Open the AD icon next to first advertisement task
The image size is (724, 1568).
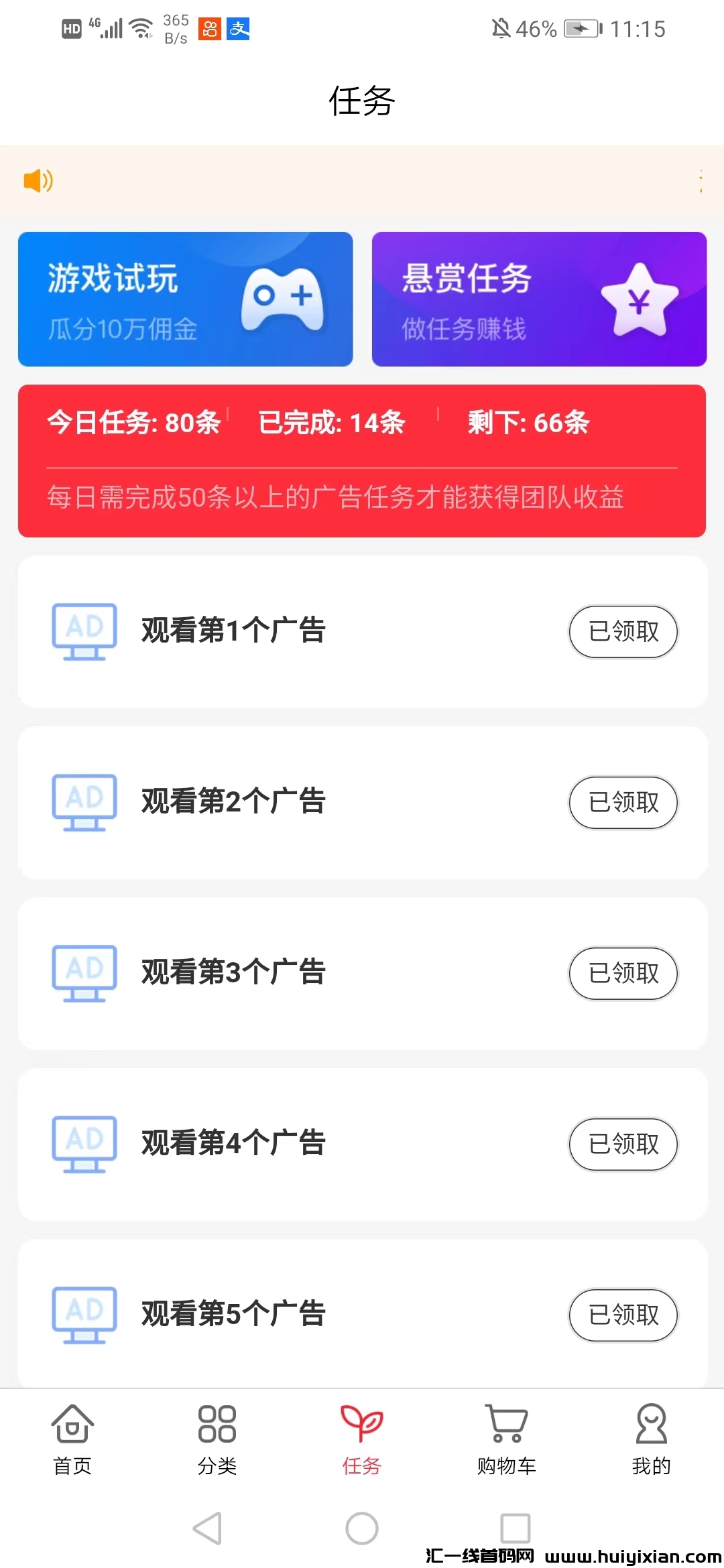(x=83, y=631)
